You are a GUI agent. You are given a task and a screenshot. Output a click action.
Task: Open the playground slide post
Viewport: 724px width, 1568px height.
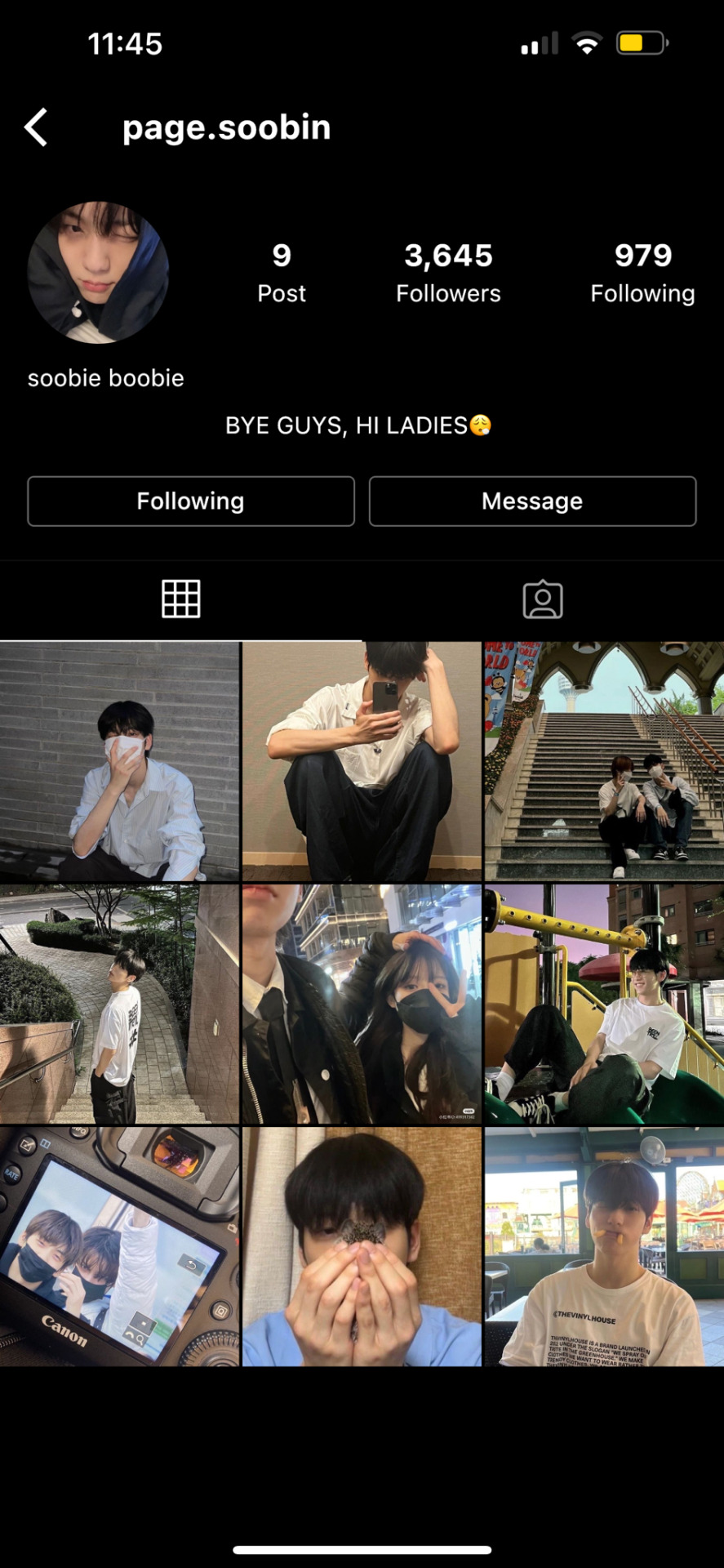pos(604,1004)
